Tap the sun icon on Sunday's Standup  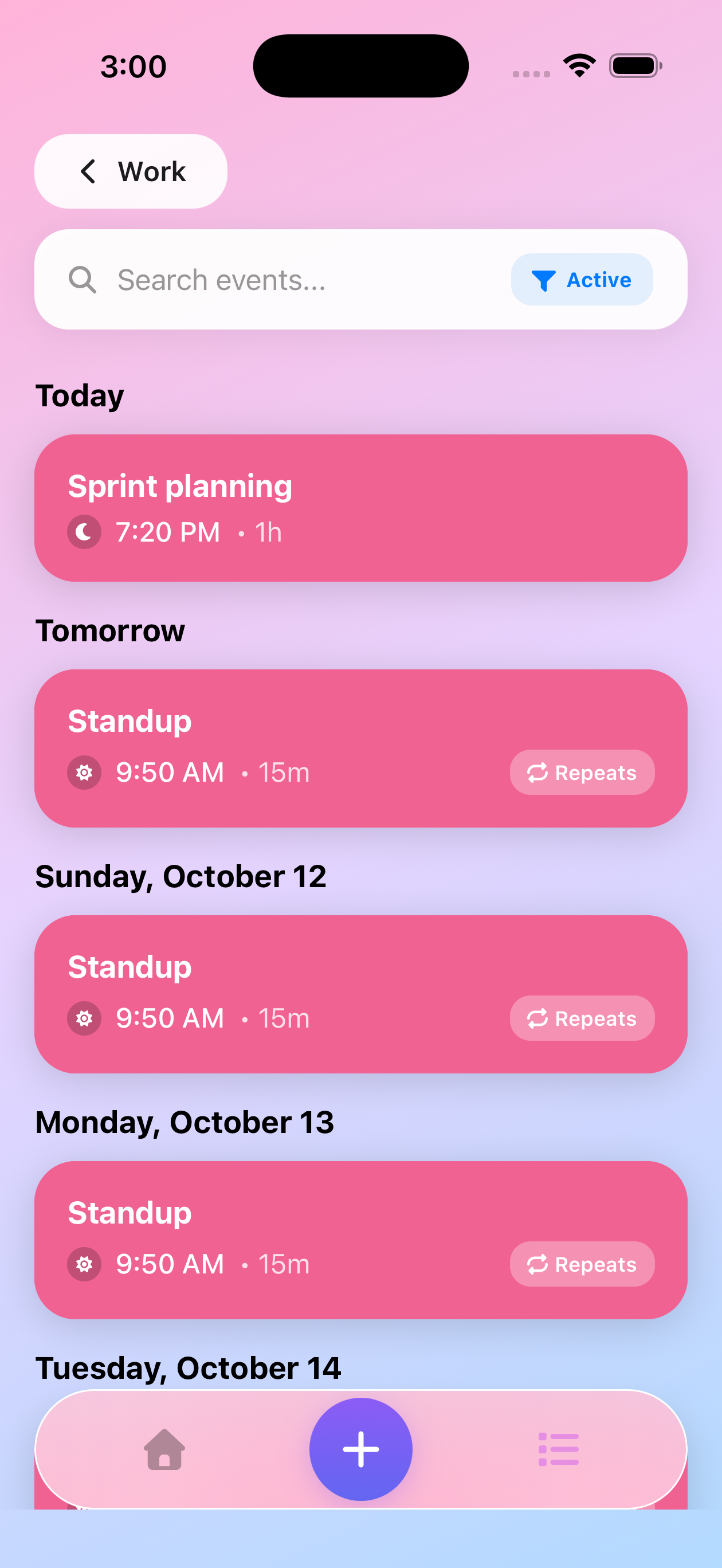[84, 1018]
